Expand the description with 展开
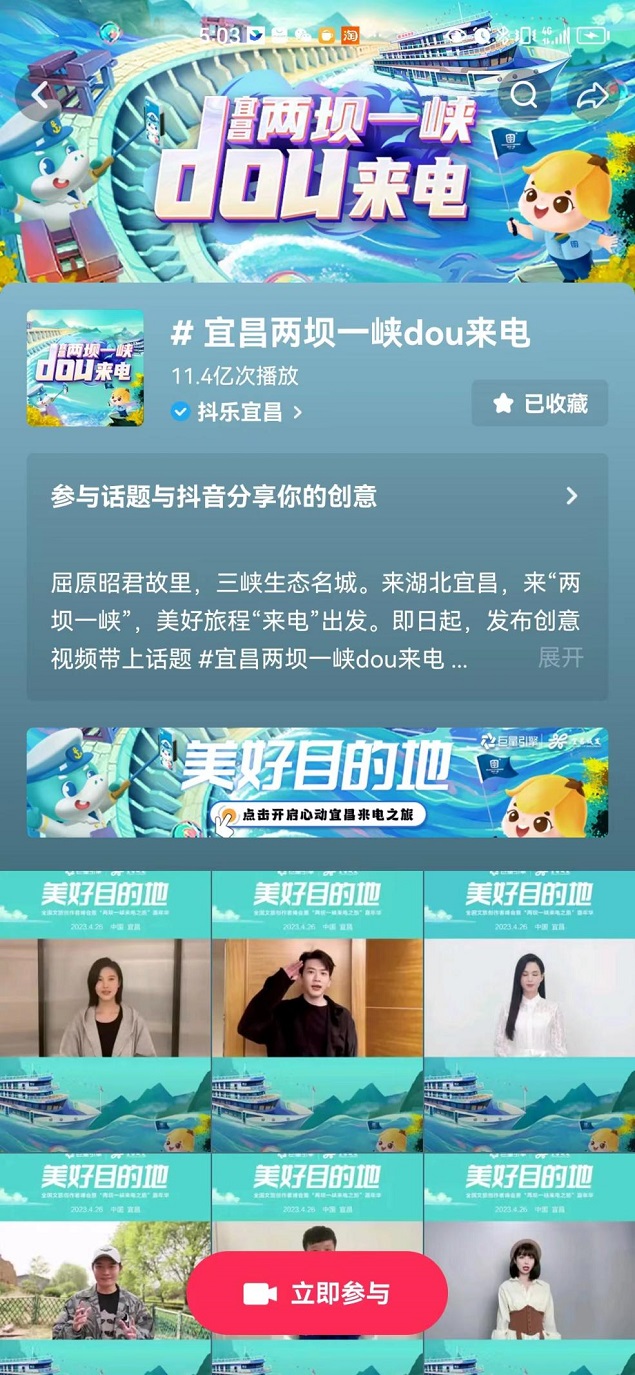635x1375 pixels. click(x=560, y=658)
